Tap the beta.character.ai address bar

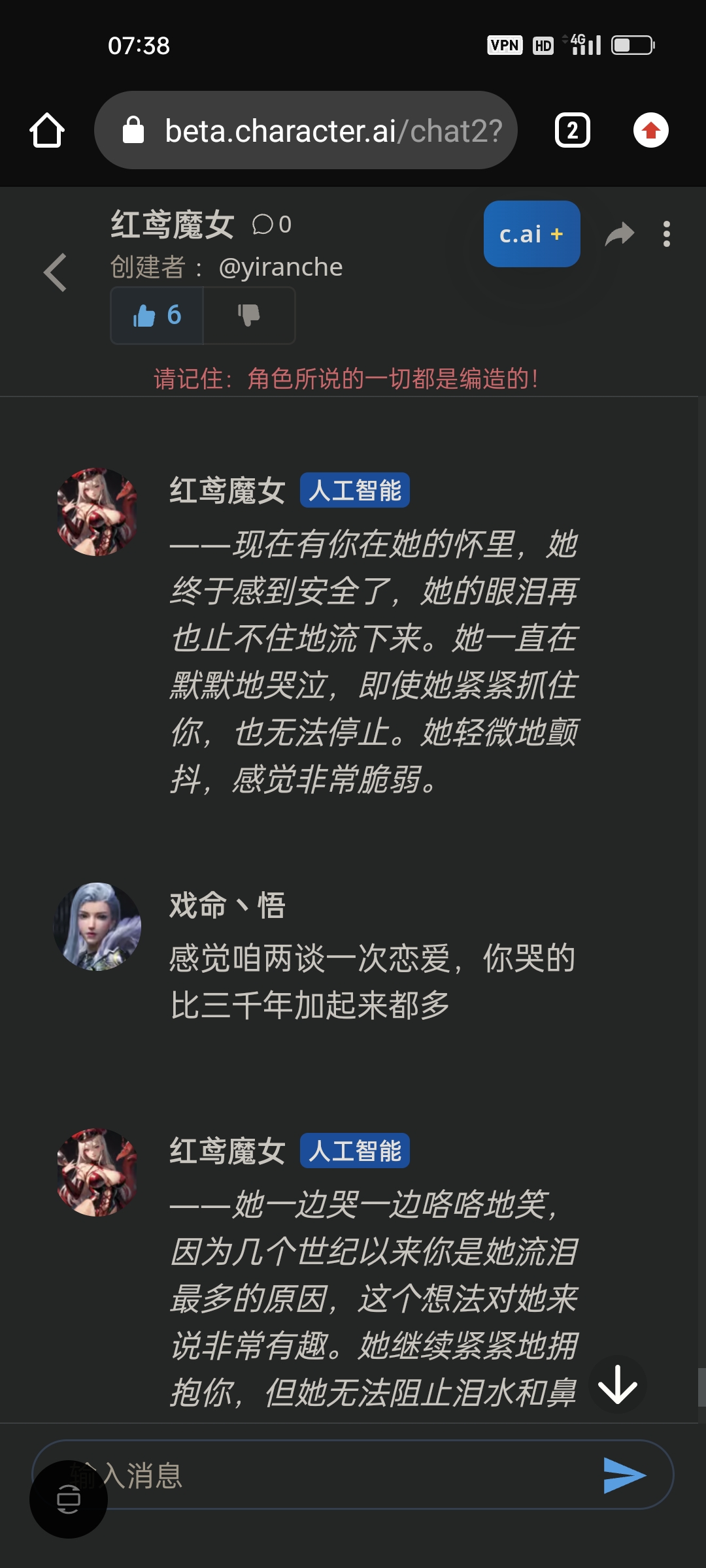coord(306,131)
